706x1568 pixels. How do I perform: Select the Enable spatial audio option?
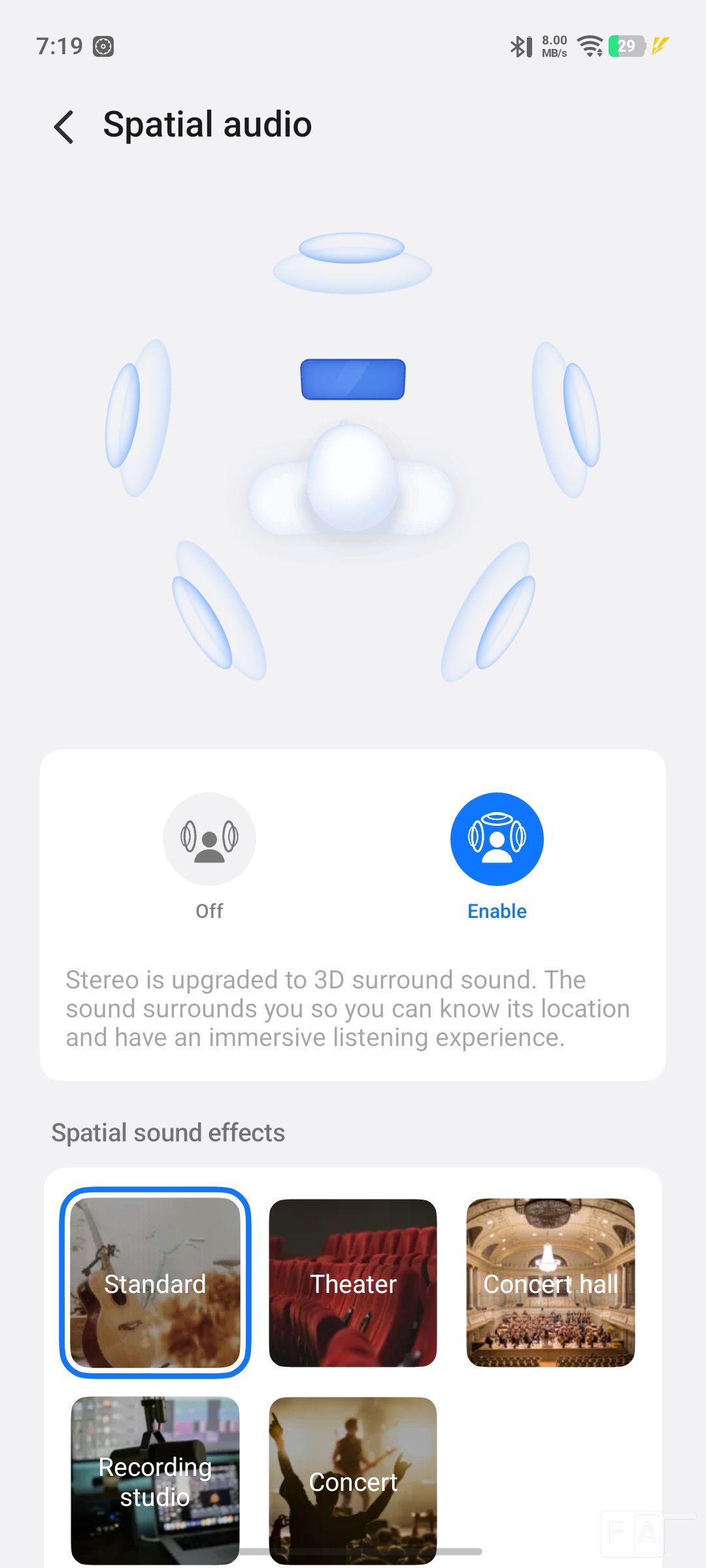497,839
